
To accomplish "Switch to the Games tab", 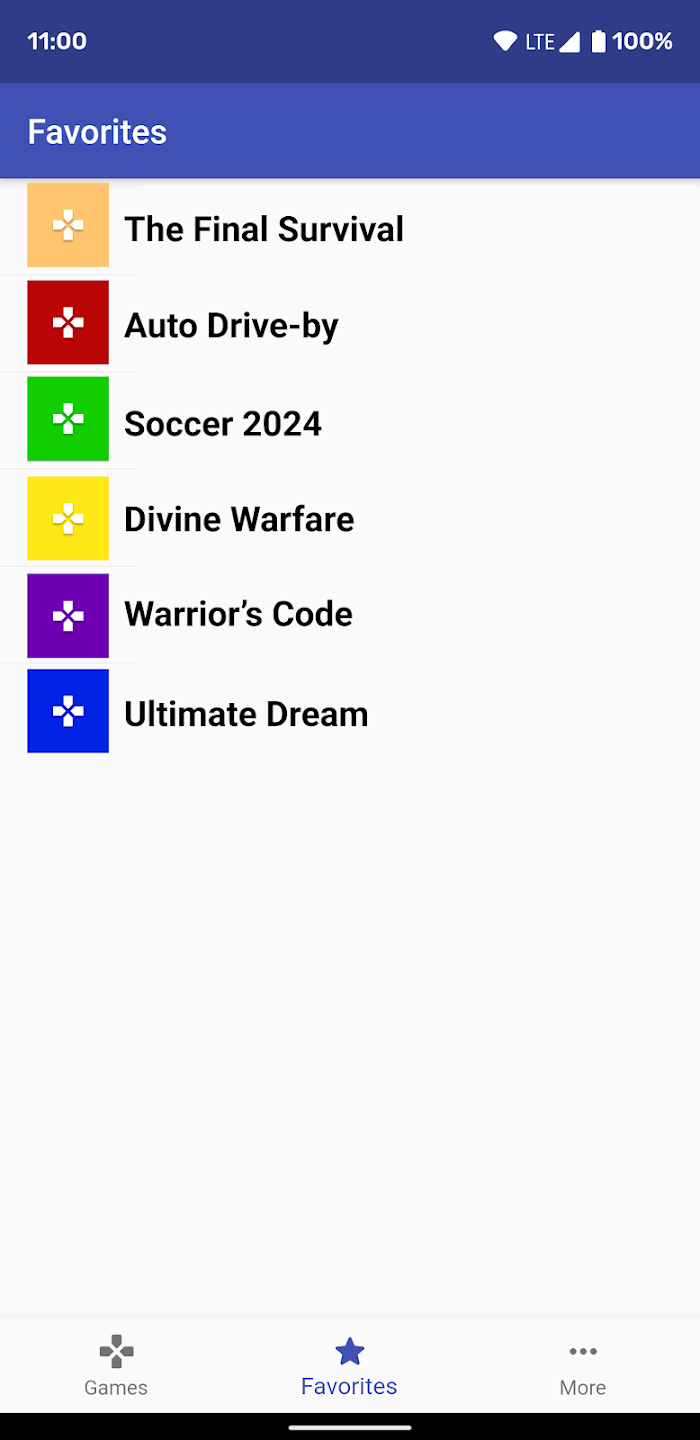I will pyautogui.click(x=116, y=1365).
